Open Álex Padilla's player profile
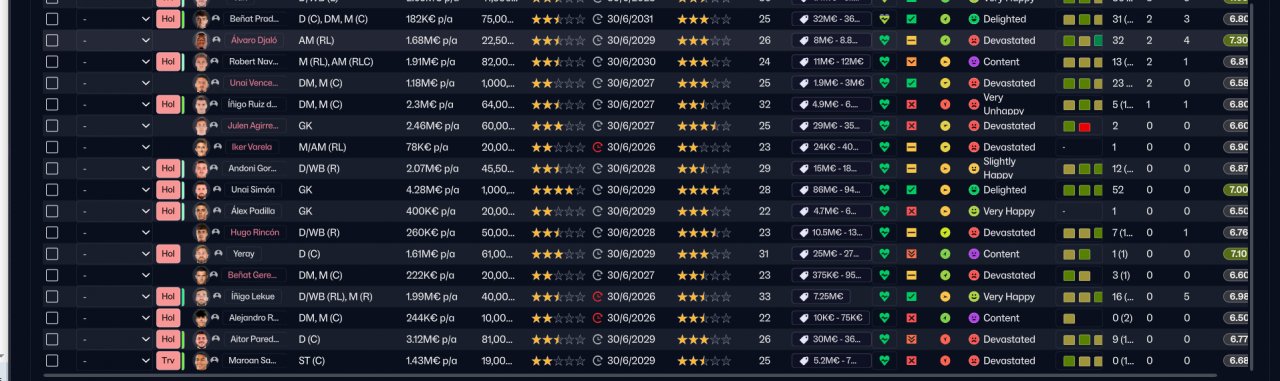Viewport: 1280px width, 381px height. tap(254, 211)
